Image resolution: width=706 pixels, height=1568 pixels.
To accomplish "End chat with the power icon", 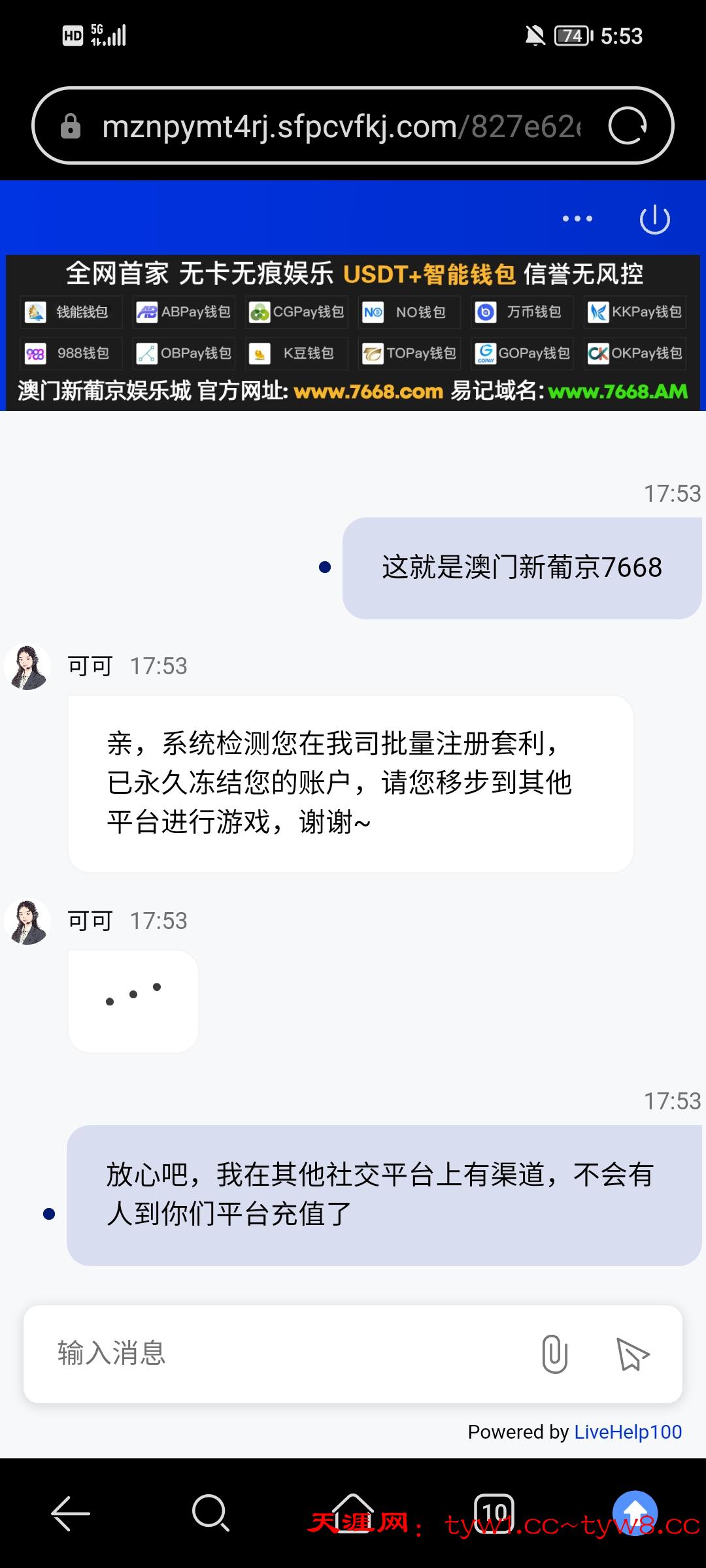I will pos(654,220).
